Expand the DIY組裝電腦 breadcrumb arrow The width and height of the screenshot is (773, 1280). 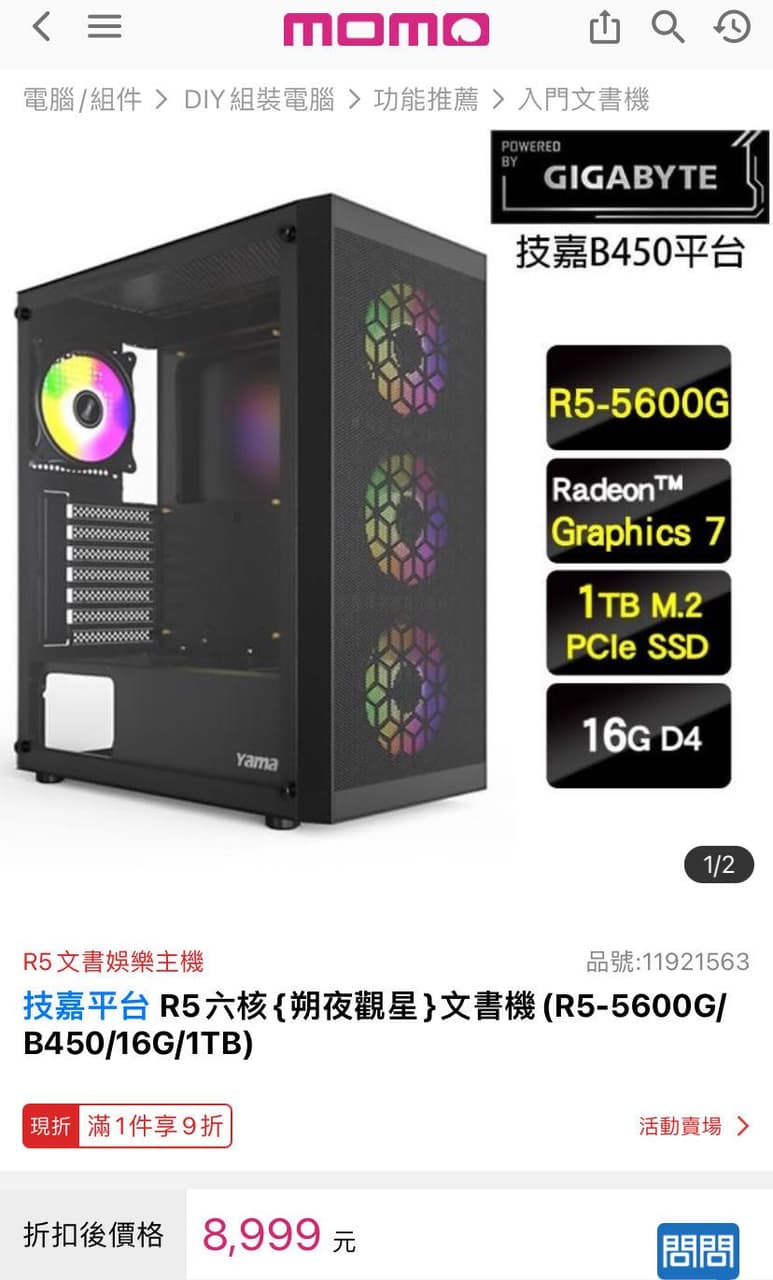[x=352, y=99]
